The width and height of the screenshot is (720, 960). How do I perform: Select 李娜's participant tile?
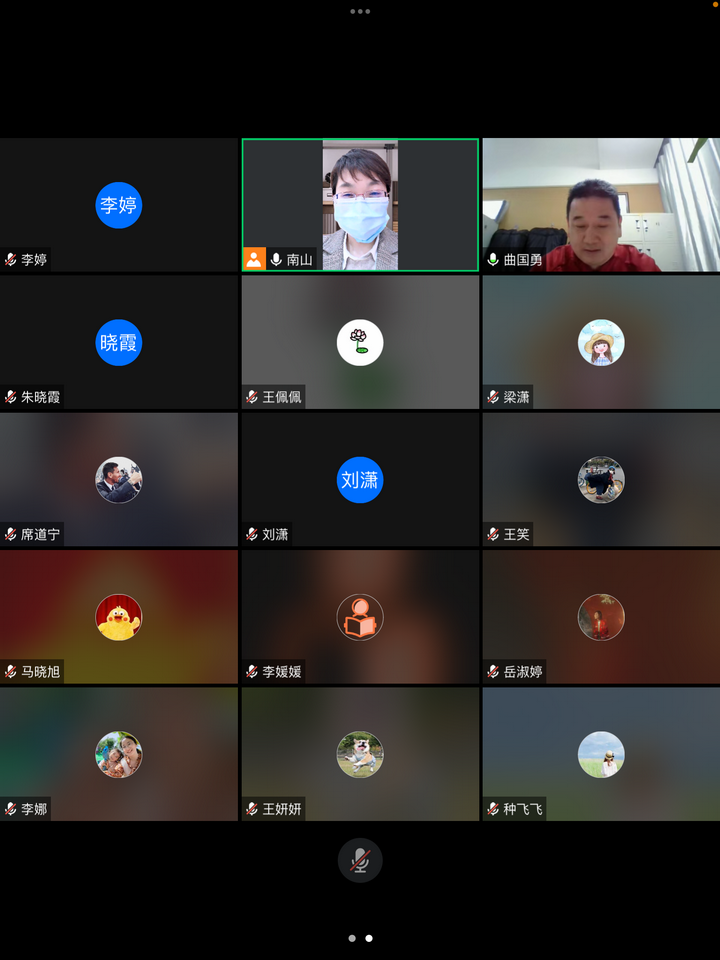click(x=119, y=753)
